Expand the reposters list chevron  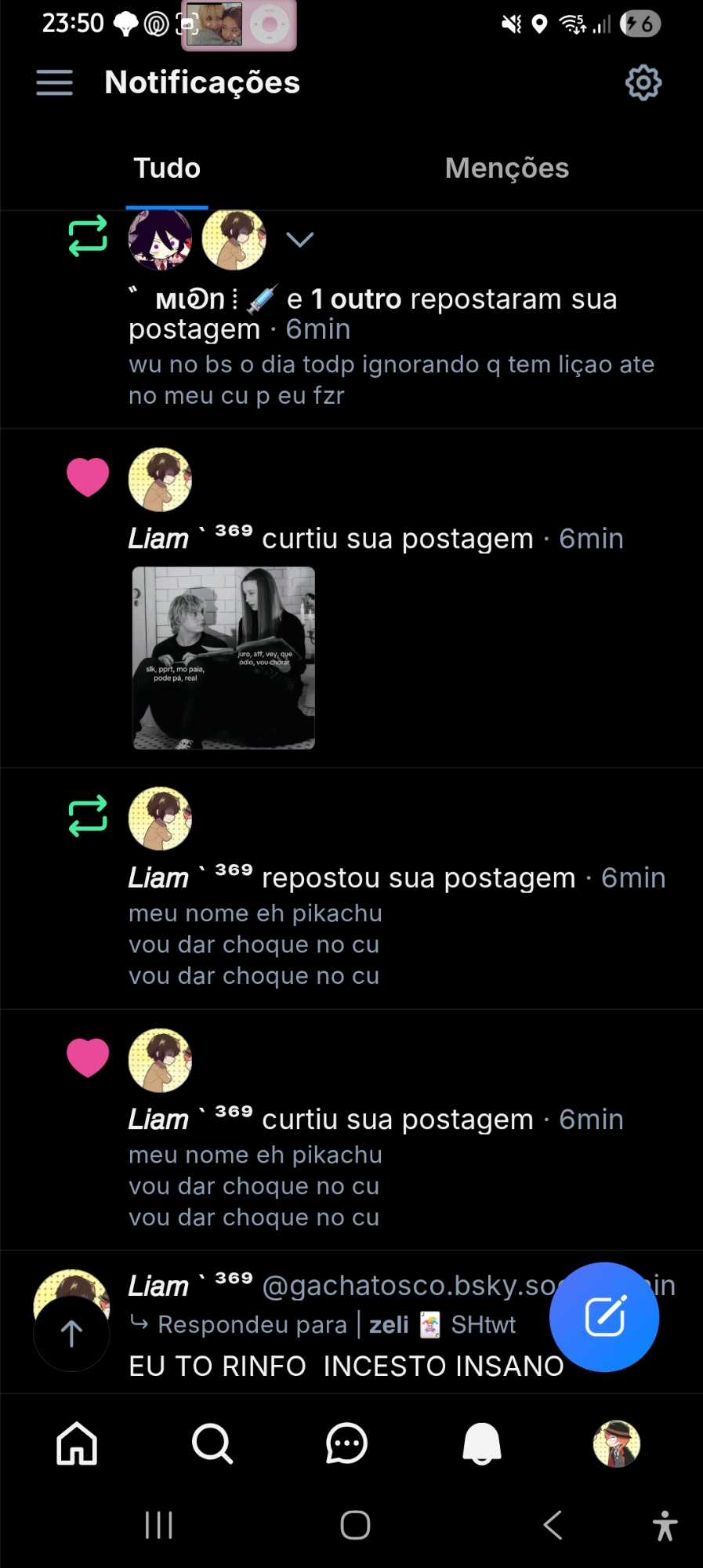(300, 239)
